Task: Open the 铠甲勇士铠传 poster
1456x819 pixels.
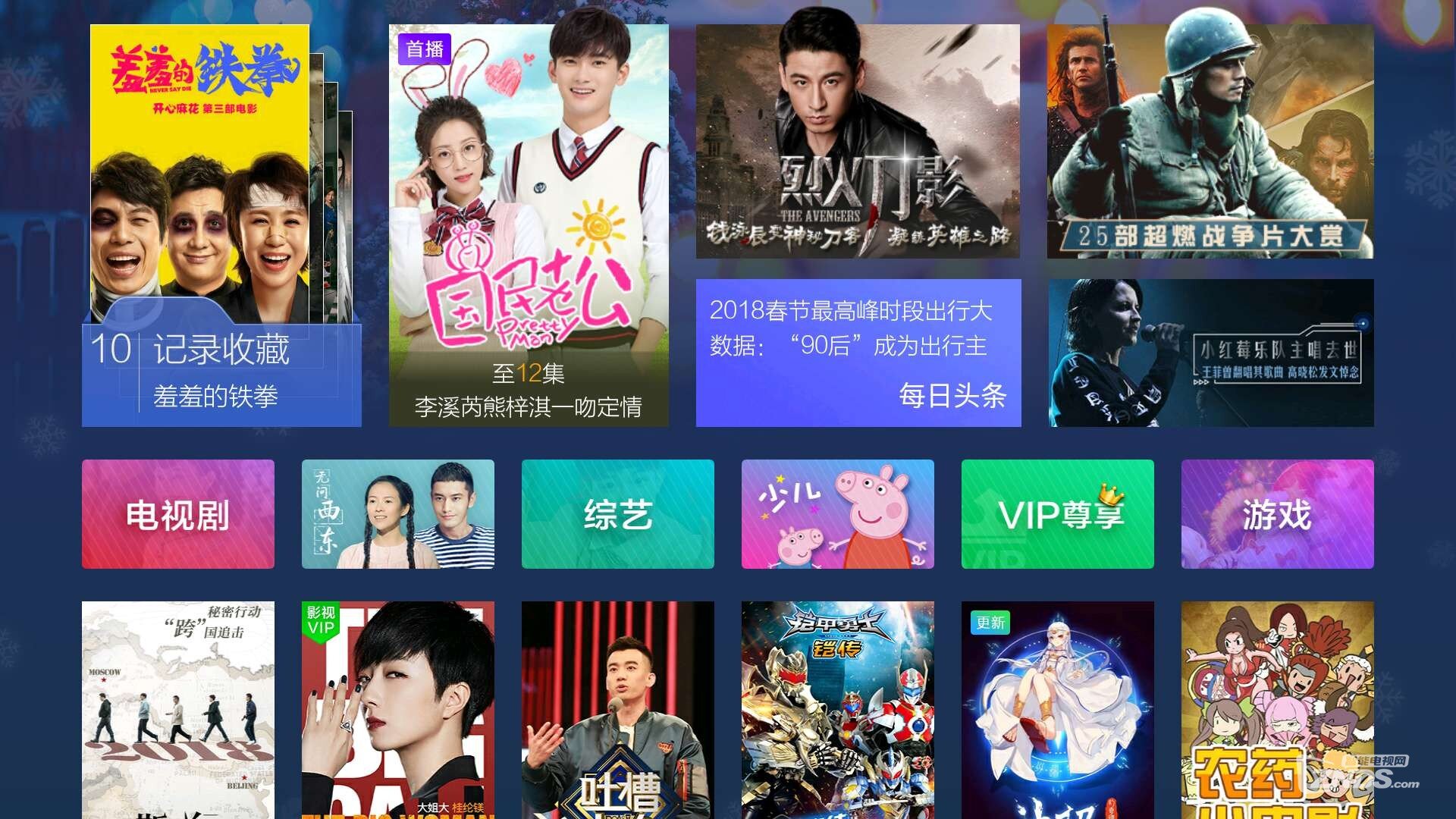Action: 838,709
